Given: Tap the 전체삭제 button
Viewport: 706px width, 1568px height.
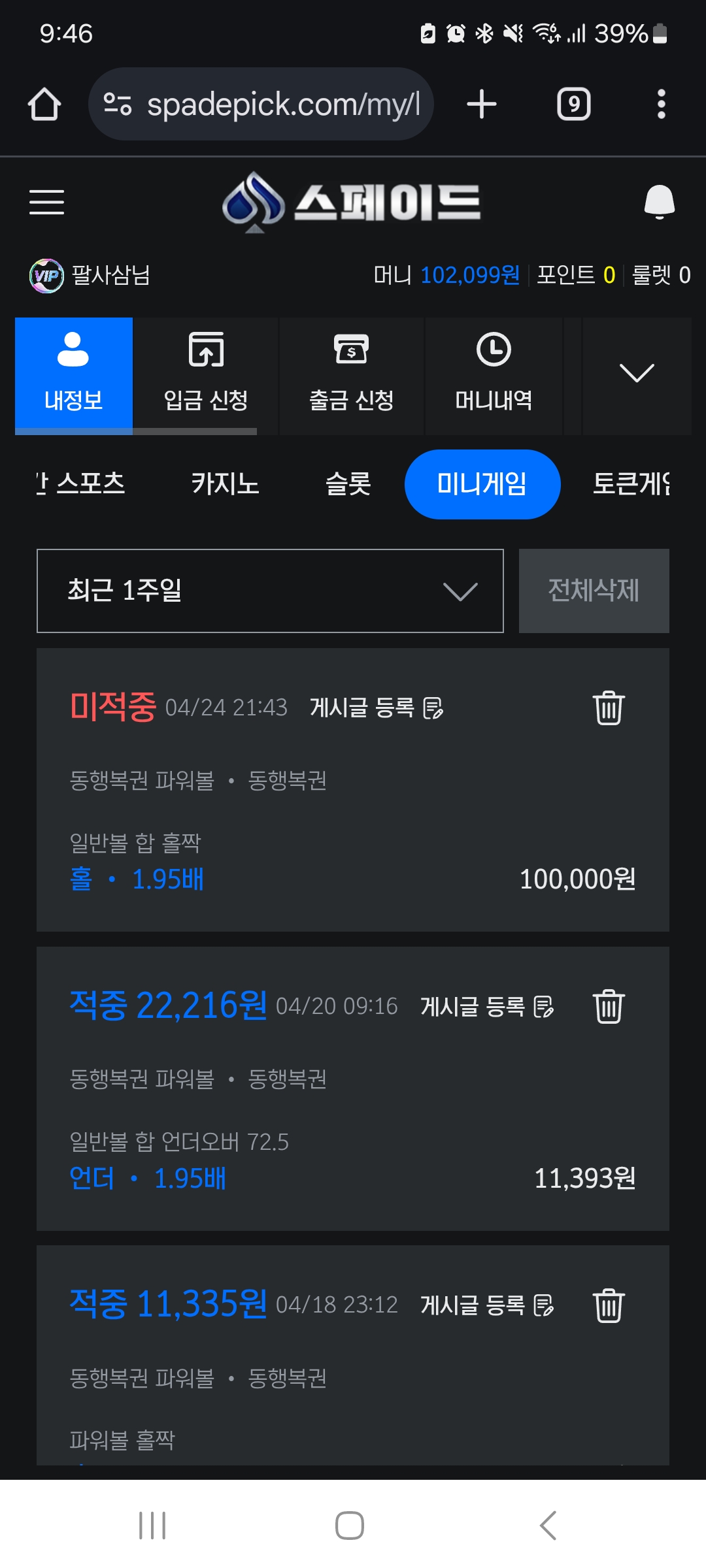Looking at the screenshot, I should 594,591.
